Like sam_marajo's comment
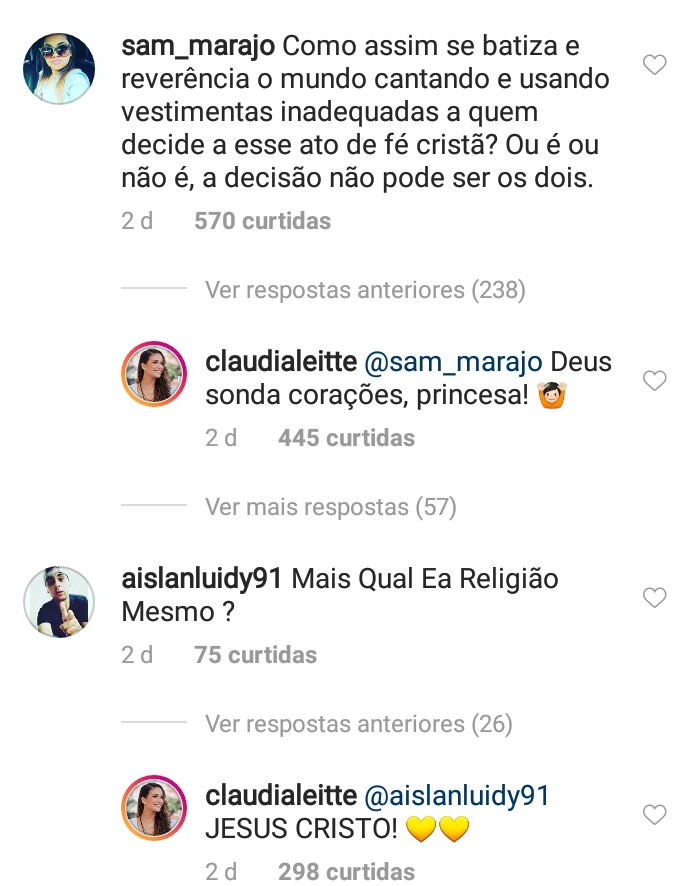 click(x=654, y=66)
